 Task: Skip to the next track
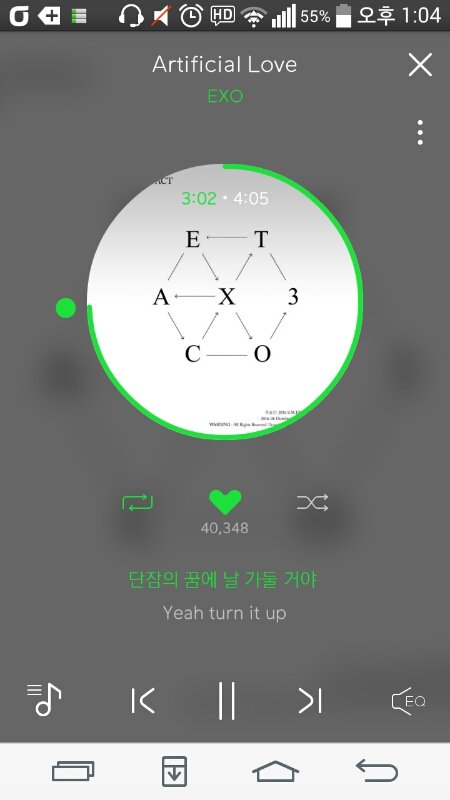[310, 701]
